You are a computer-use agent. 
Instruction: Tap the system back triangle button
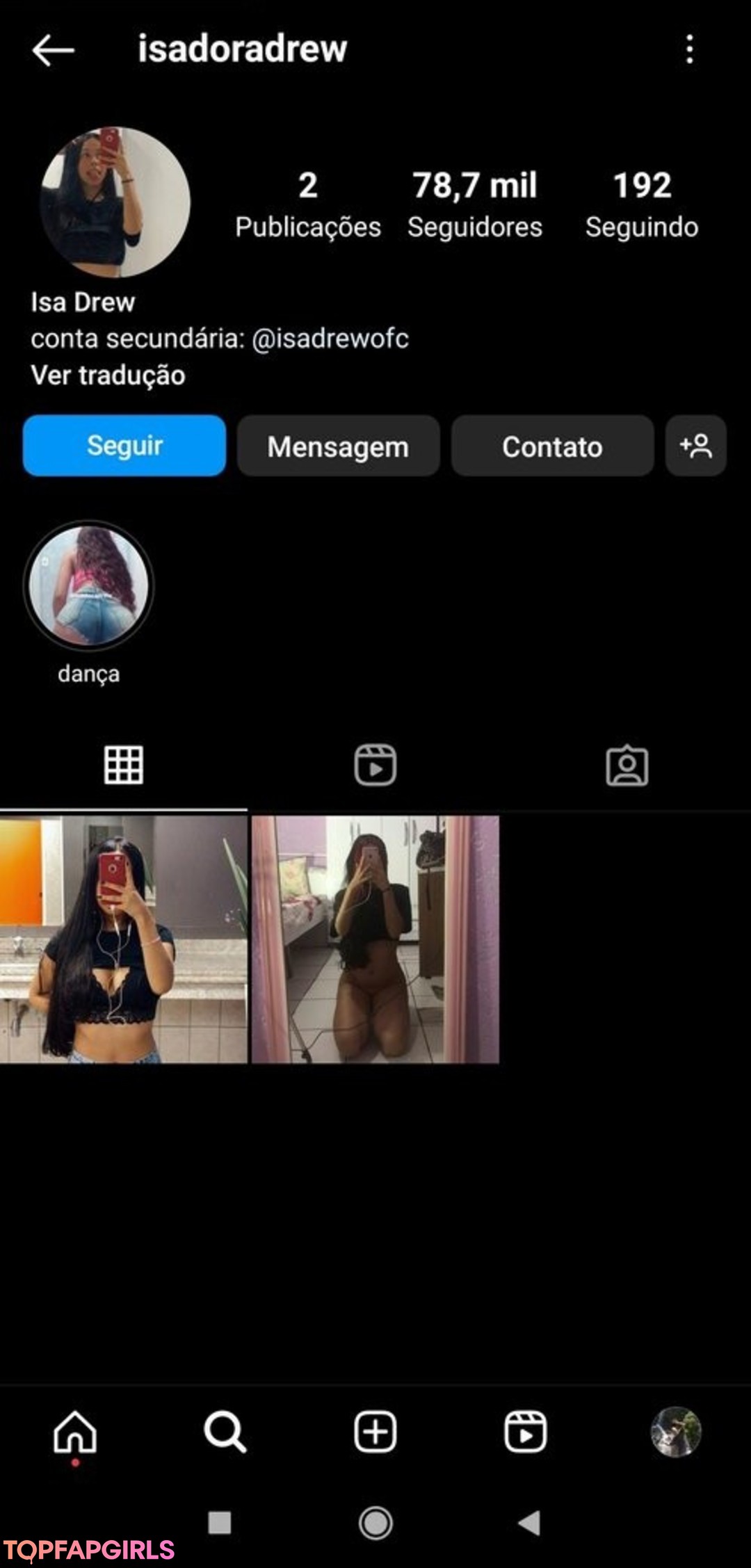tap(530, 1522)
